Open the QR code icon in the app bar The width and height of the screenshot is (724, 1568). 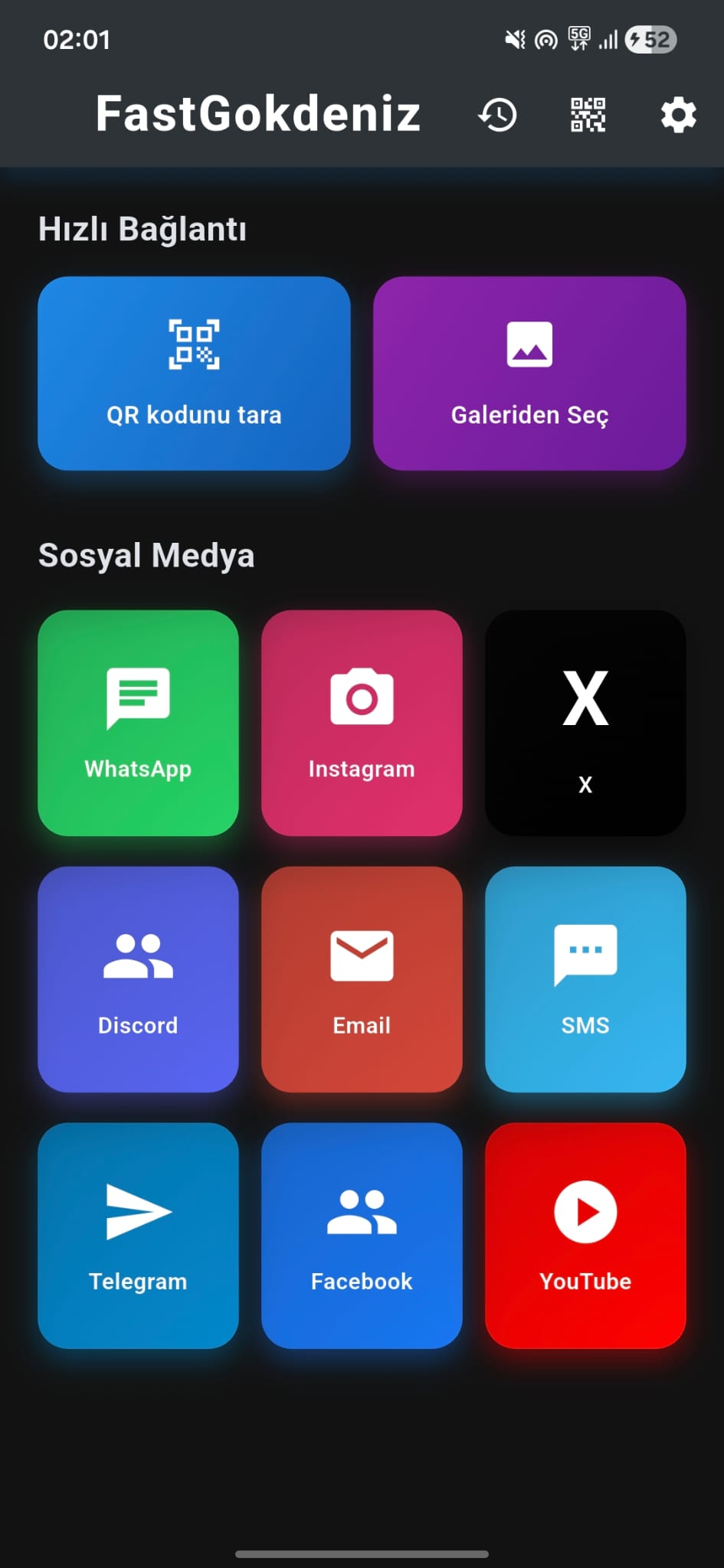coord(588,115)
